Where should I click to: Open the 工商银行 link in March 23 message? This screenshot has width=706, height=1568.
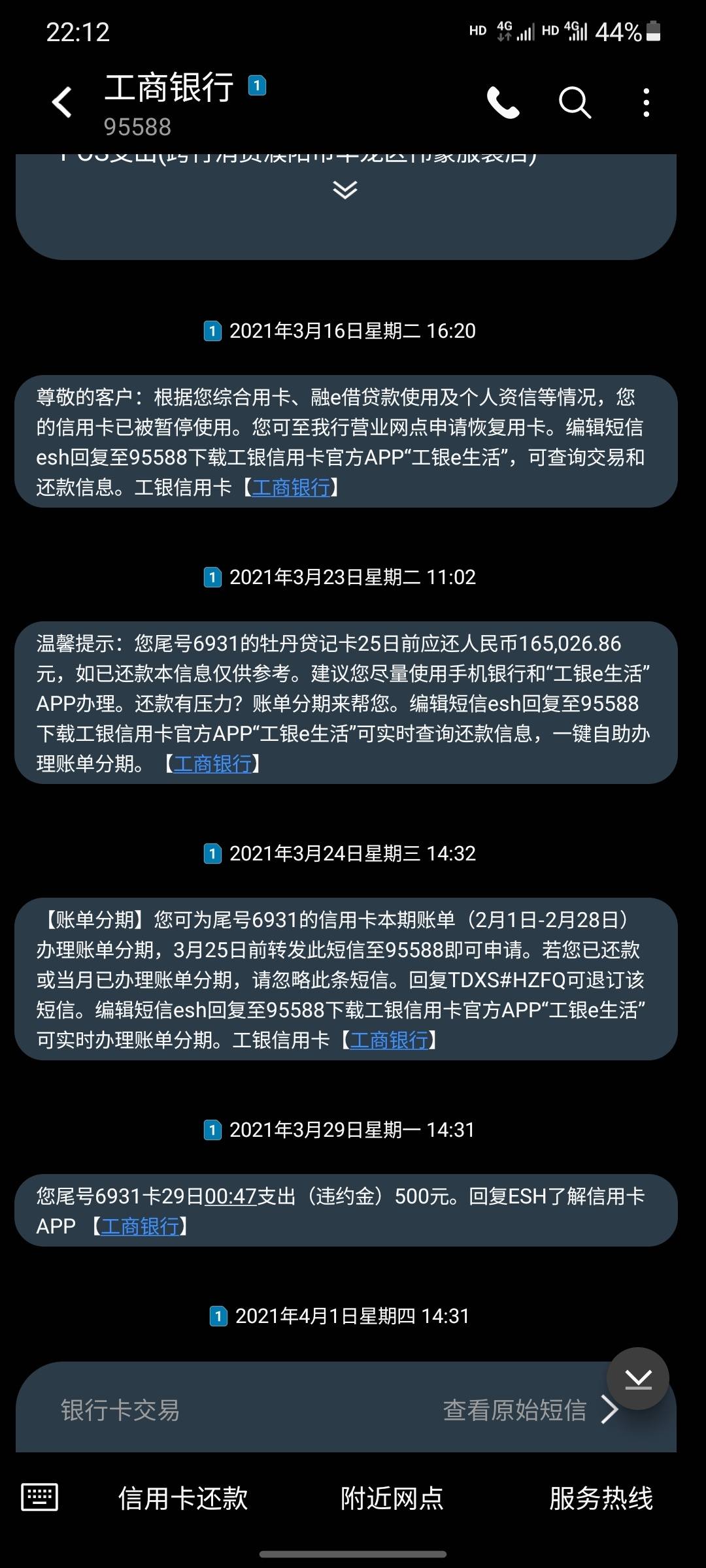pyautogui.click(x=212, y=764)
